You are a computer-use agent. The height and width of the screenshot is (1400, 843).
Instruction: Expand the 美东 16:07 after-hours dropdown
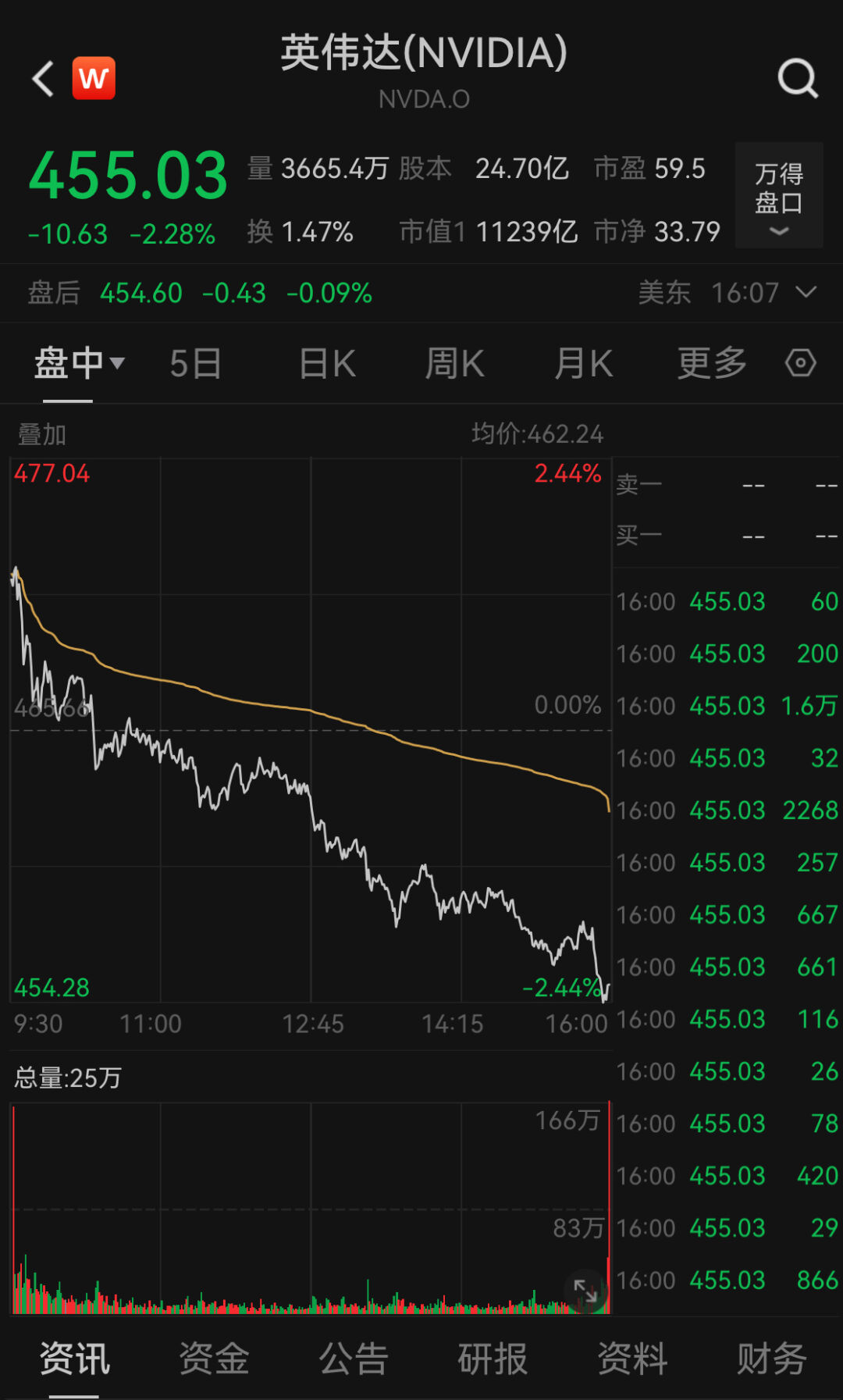805,293
